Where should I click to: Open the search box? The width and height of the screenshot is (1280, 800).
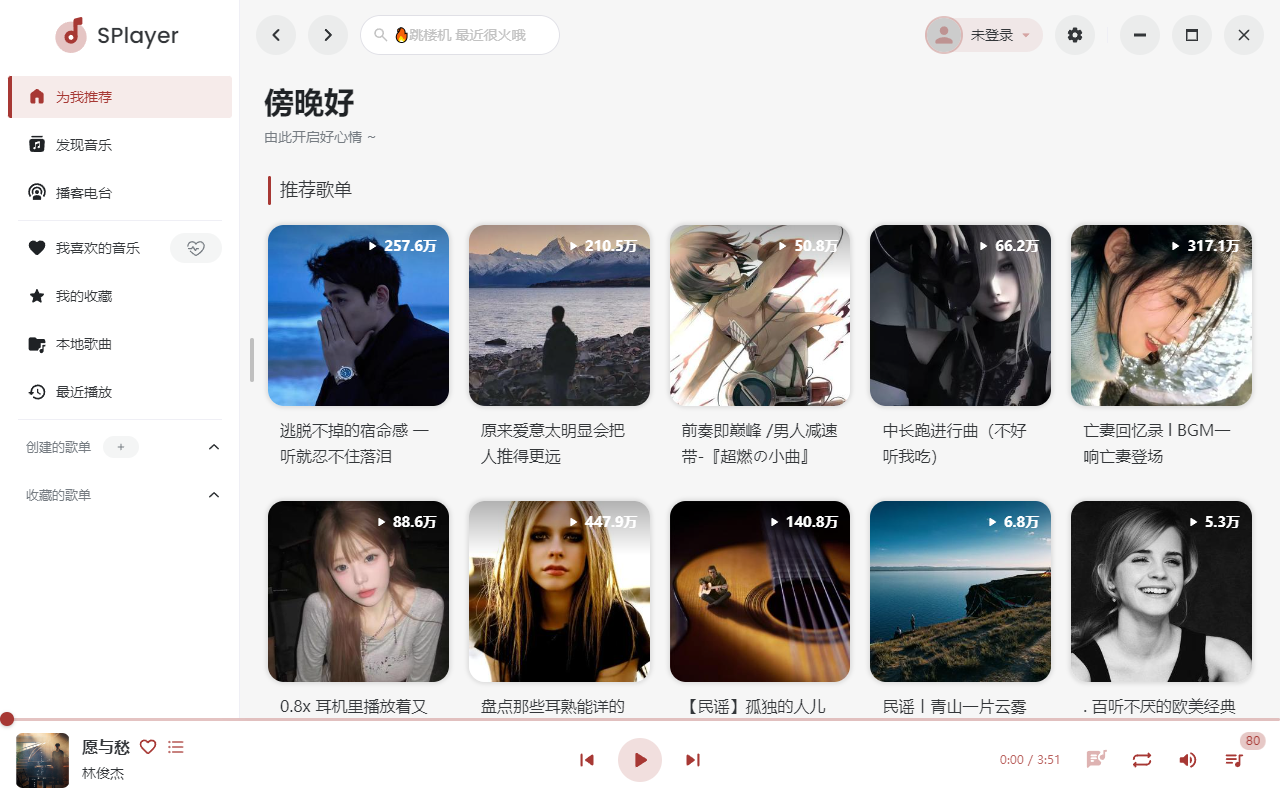tap(460, 35)
